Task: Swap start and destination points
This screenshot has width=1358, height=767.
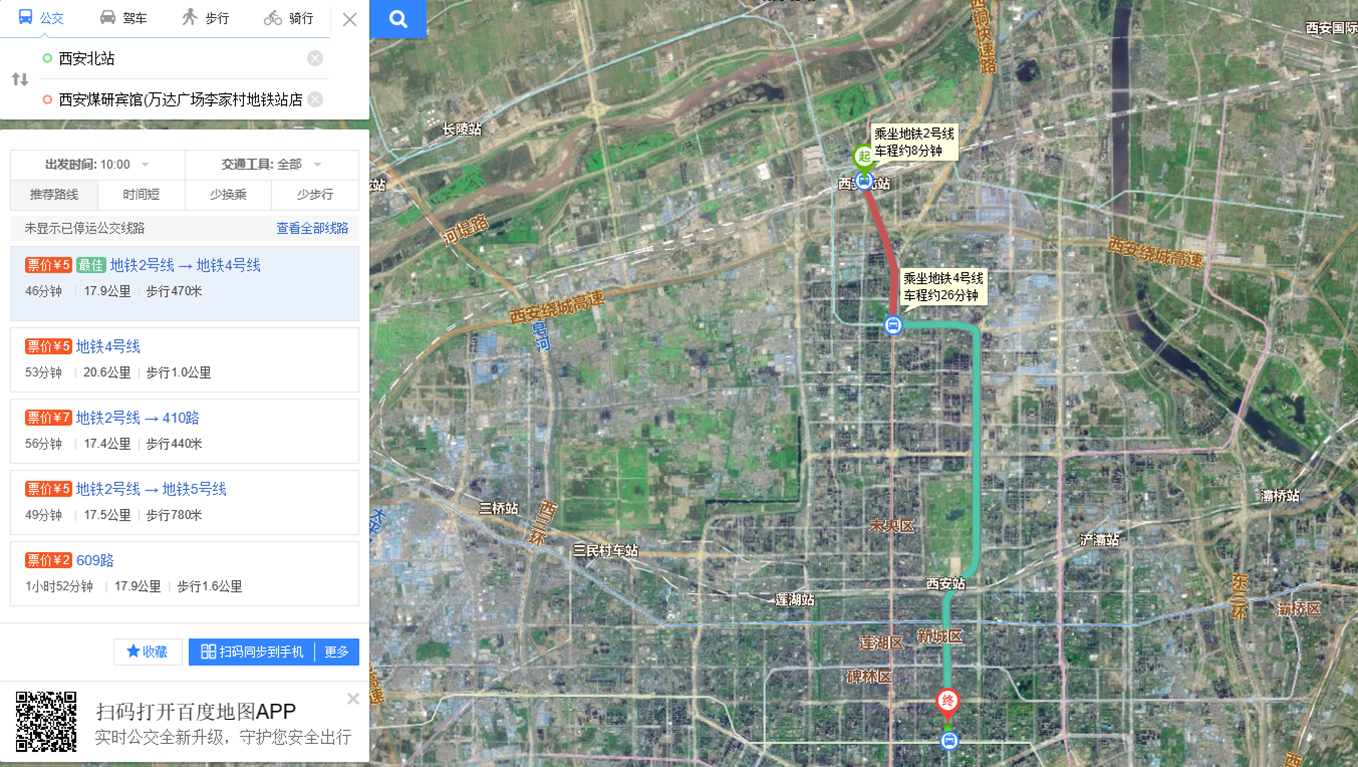Action: pyautogui.click(x=20, y=79)
